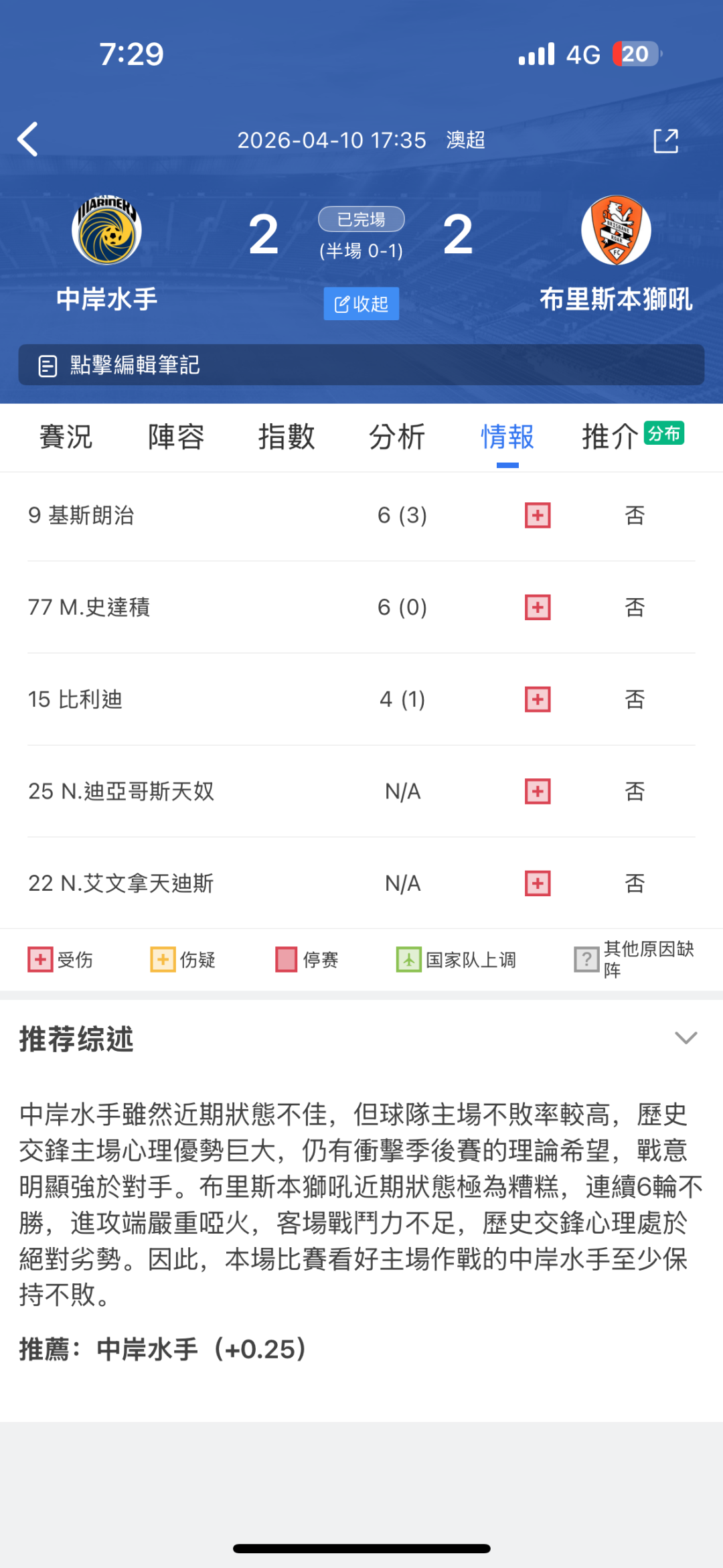Image resolution: width=723 pixels, height=1568 pixels.
Task: Go to the 推介 tab
Action: 611,437
